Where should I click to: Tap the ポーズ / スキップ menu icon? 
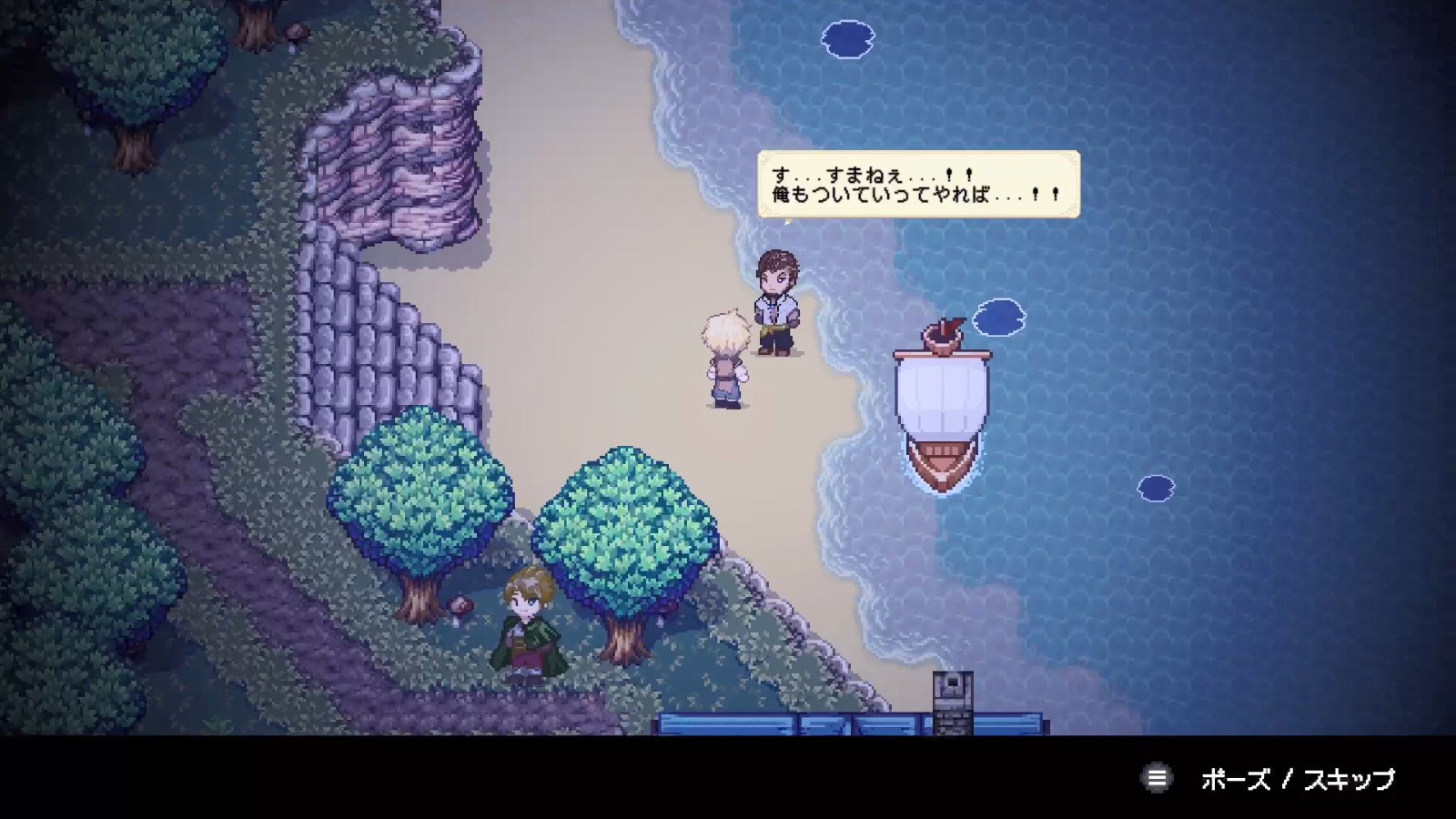point(1157,778)
